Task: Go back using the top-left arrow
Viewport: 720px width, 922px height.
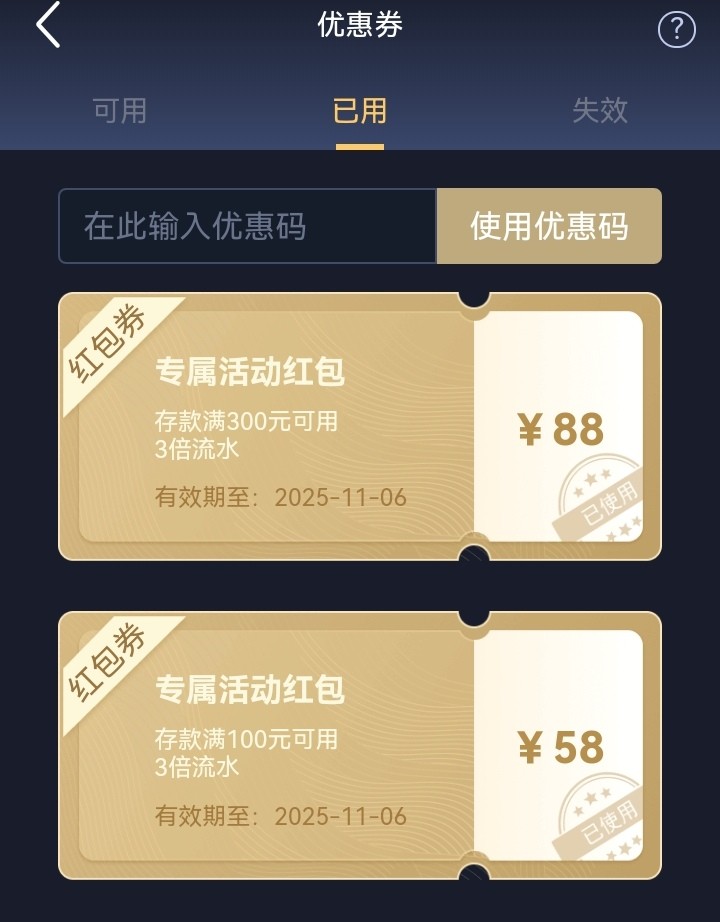Action: coord(48,26)
